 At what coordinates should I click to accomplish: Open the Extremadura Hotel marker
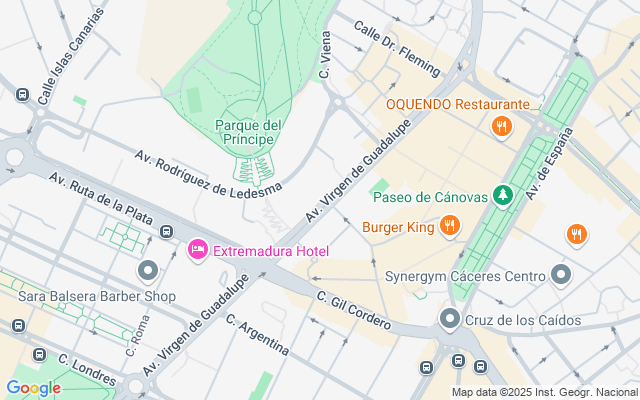197,248
